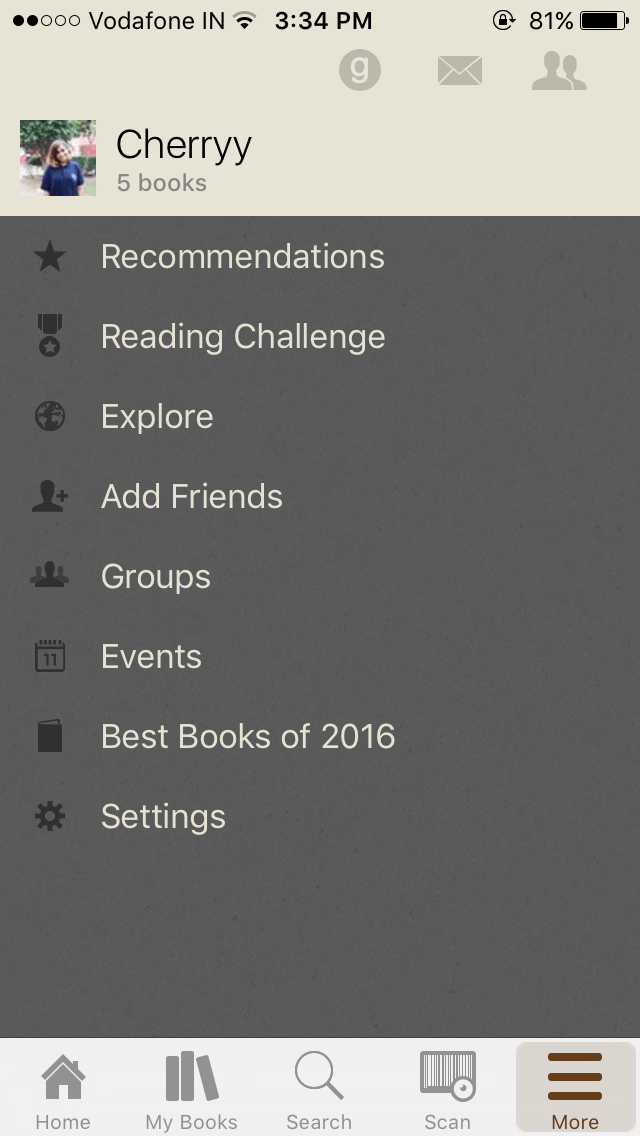Go to Reading Challenge
The image size is (640, 1136).
[x=320, y=336]
